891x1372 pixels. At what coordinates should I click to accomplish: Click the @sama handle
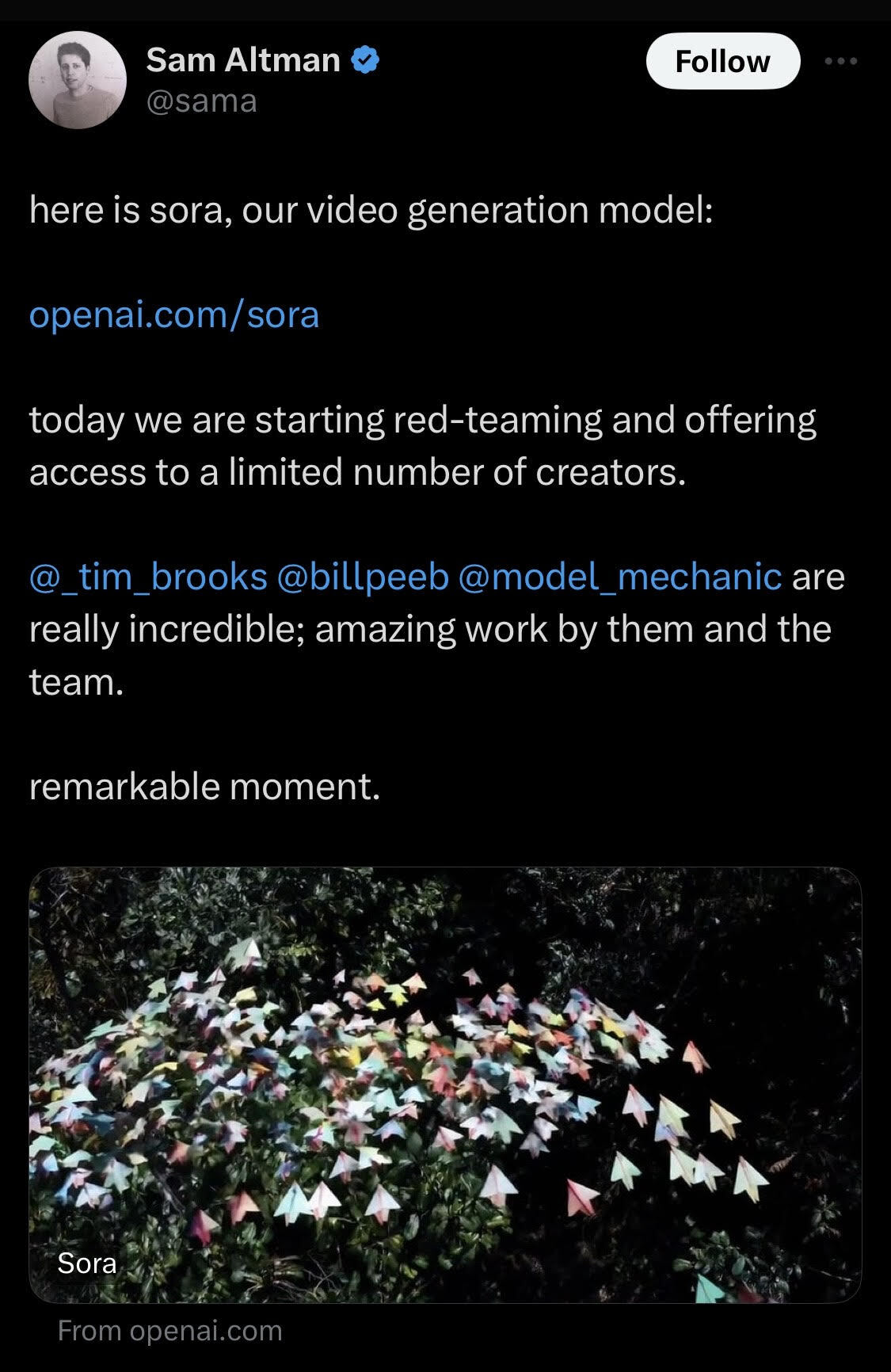[x=203, y=101]
